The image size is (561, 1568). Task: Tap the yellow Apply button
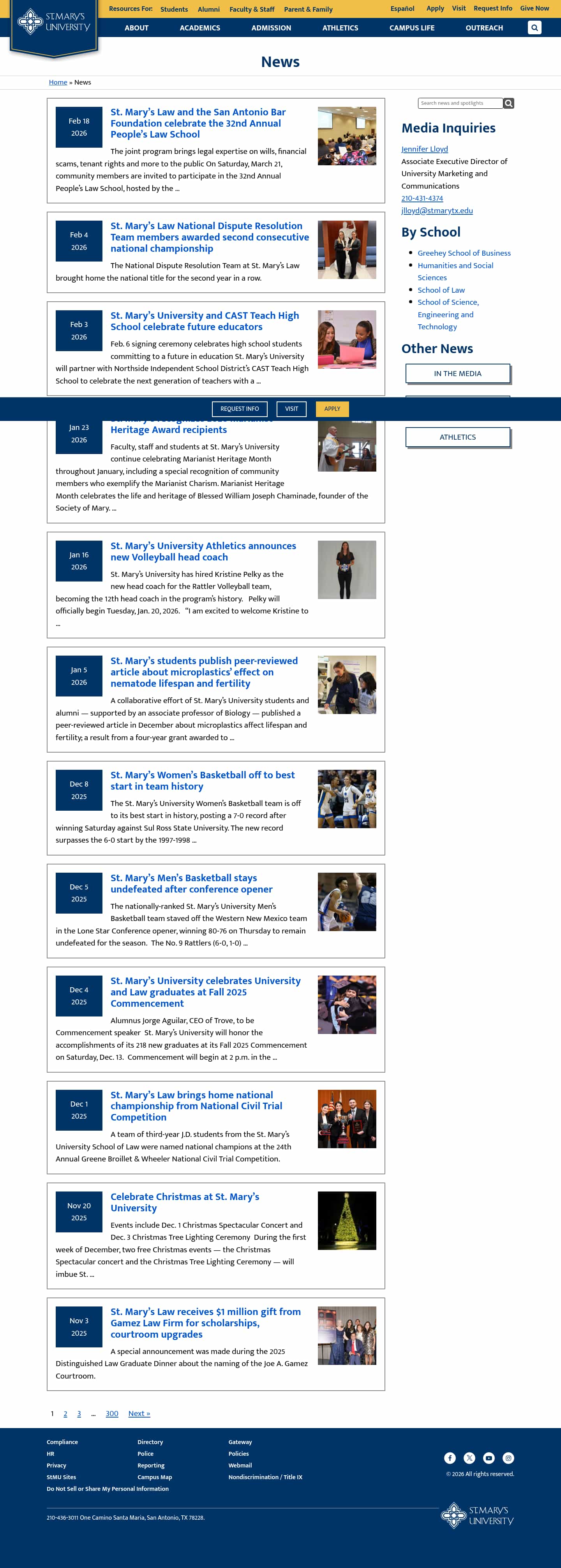[332, 408]
